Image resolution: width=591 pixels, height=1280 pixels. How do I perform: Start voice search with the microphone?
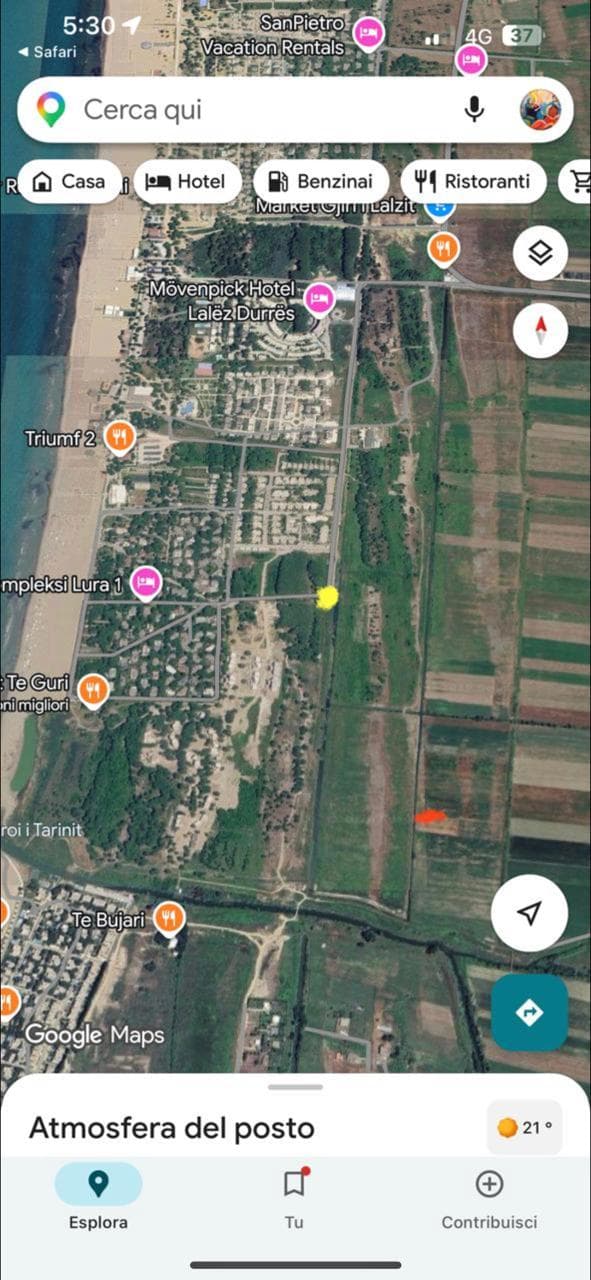[474, 110]
